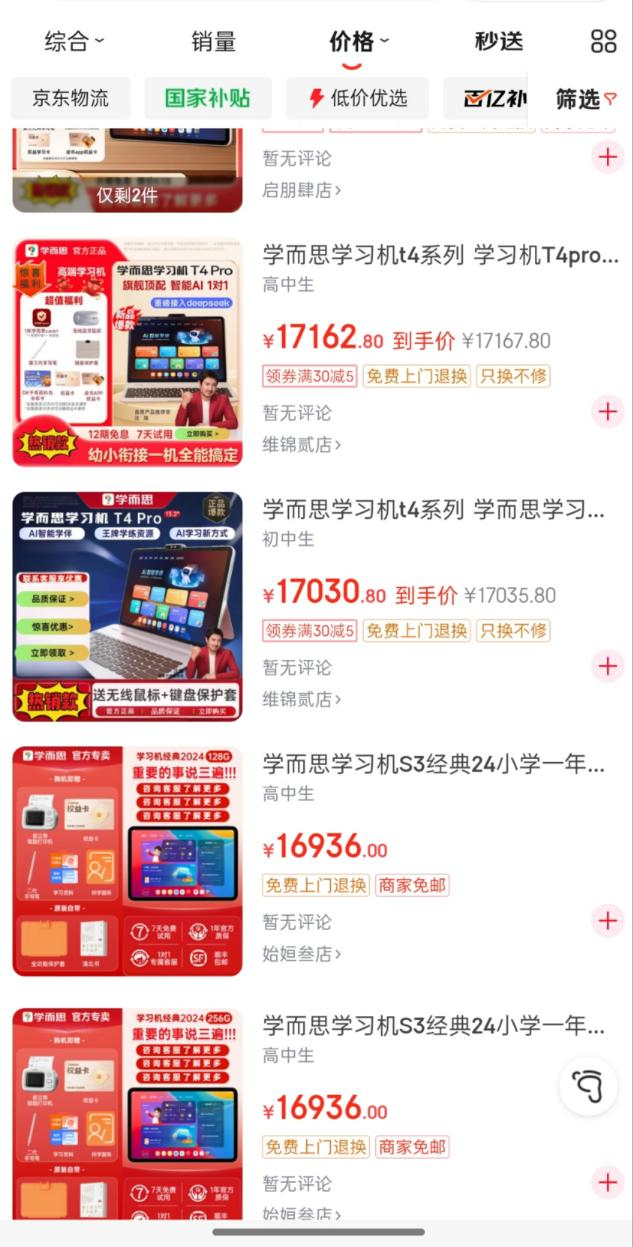Visit 启朋肆店 shop page
633x1247 pixels.
coord(301,189)
